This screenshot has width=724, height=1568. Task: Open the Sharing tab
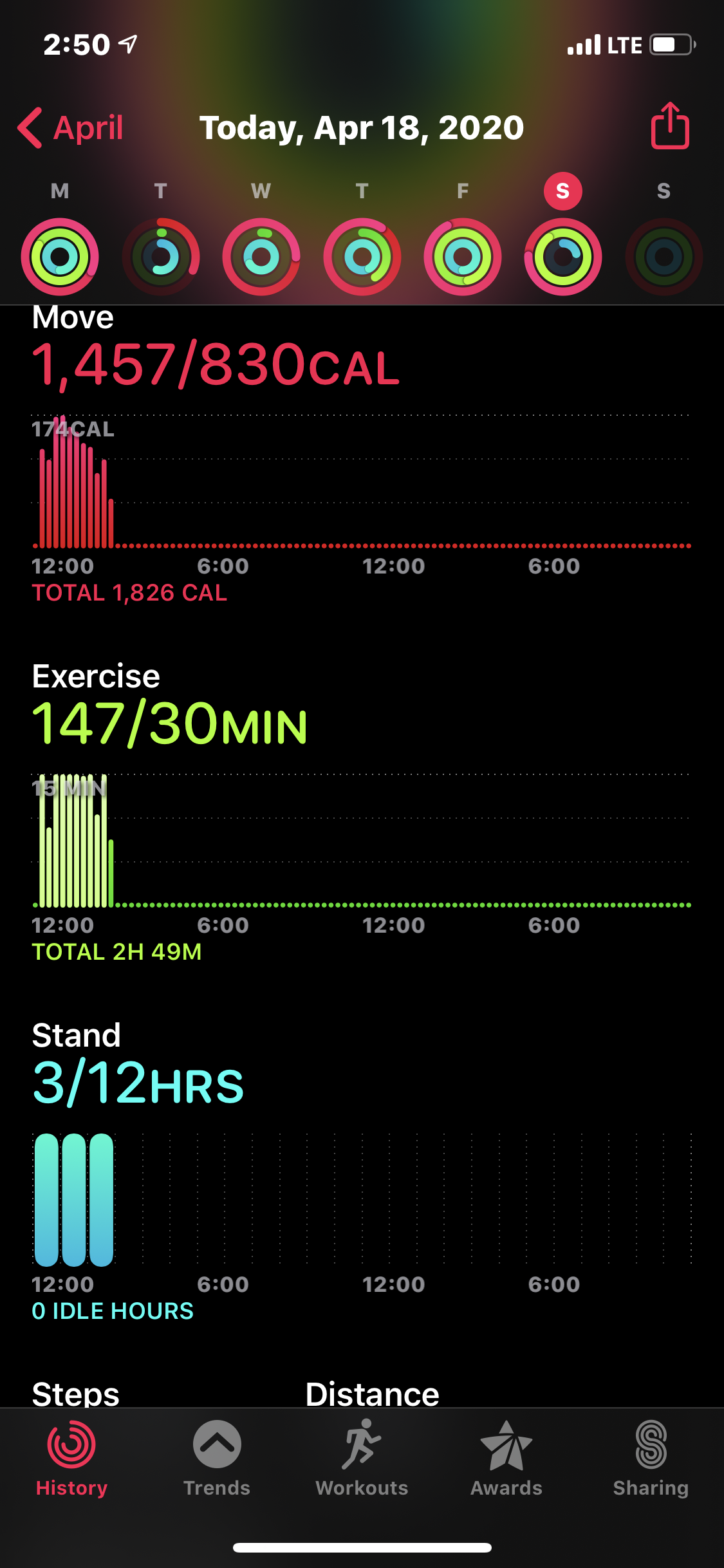pos(651,1459)
